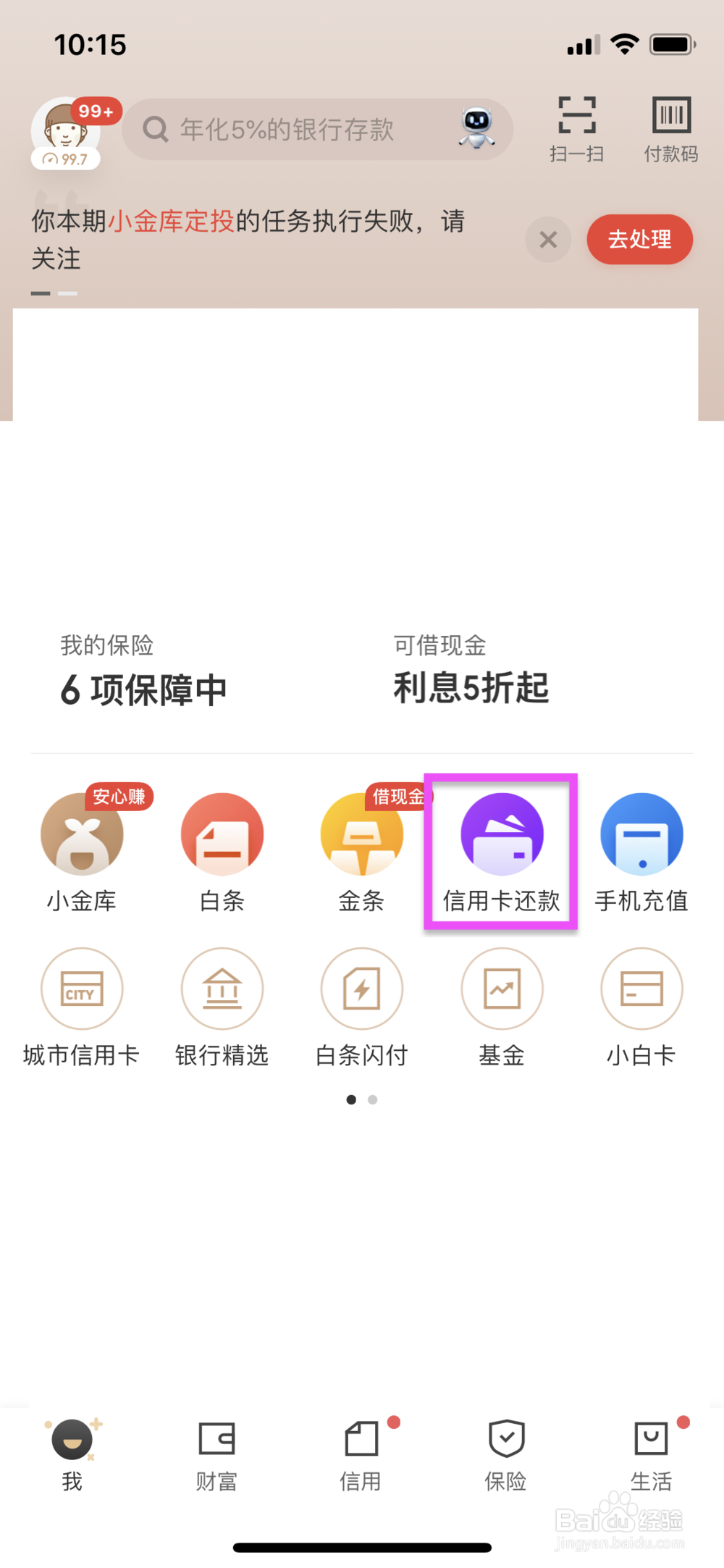The height and width of the screenshot is (1568, 724).
Task: Tap the robot assistant in the search bar
Action: 478,128
